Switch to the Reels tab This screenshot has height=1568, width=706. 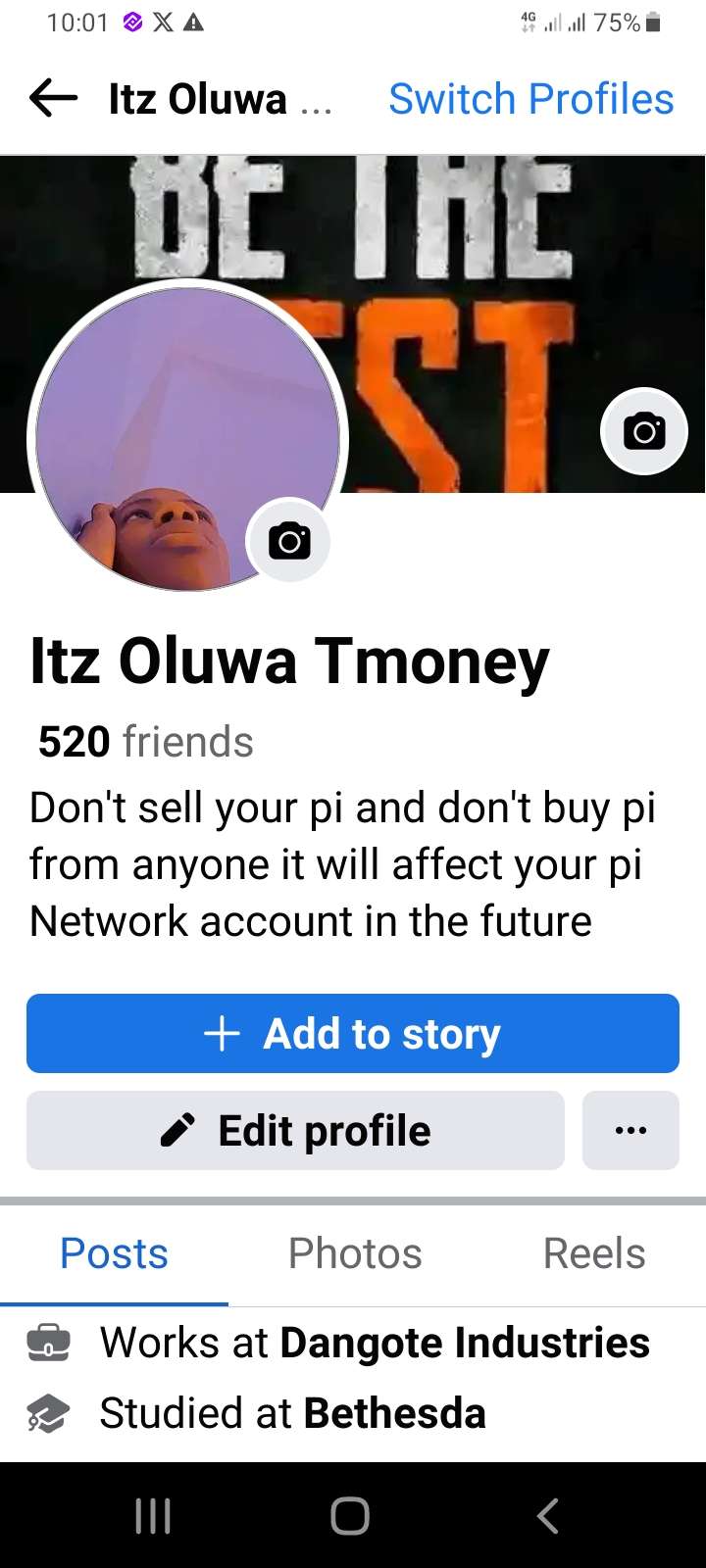pos(594,1253)
